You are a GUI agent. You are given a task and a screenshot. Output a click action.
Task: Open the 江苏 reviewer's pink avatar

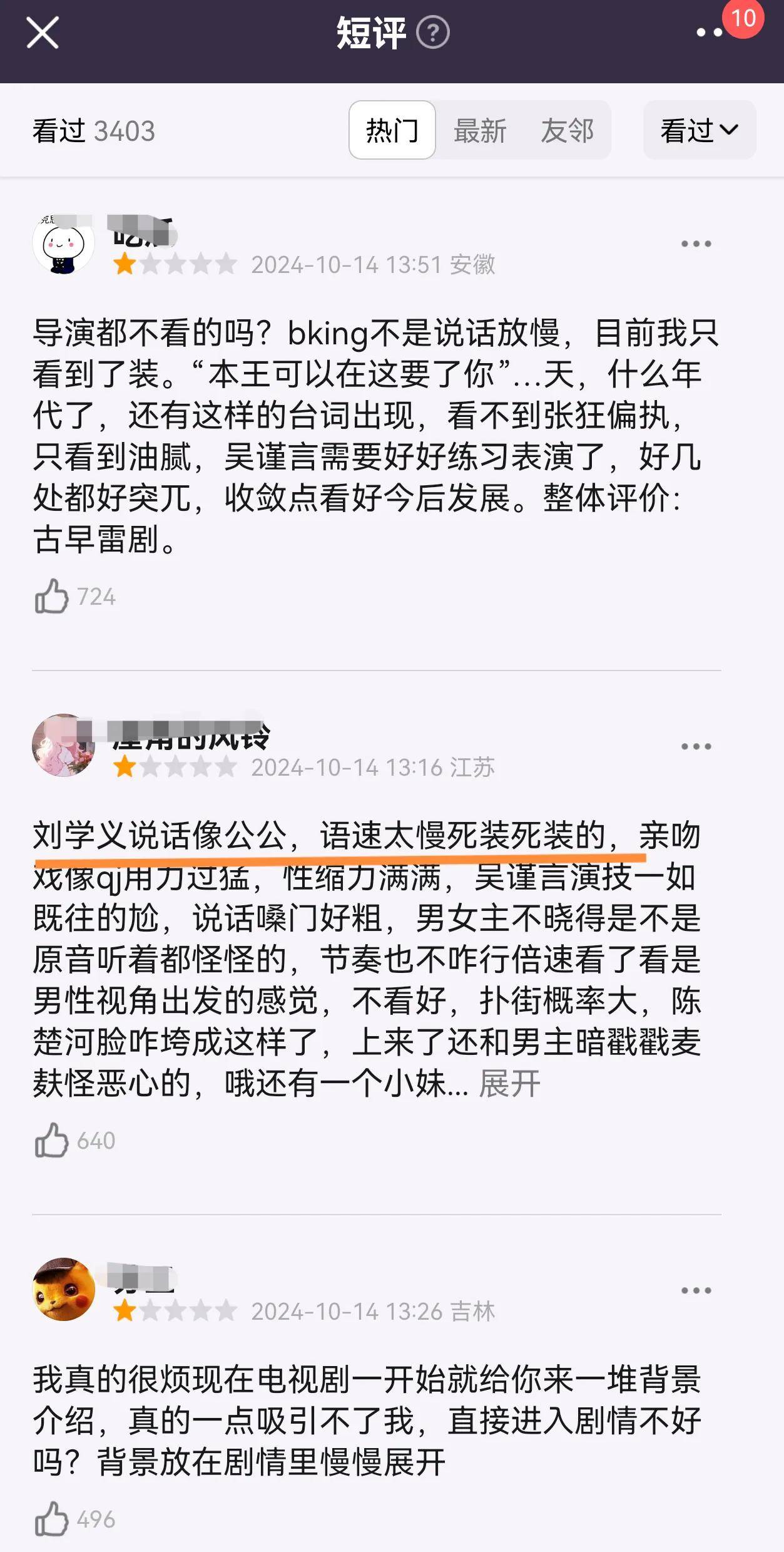click(63, 745)
